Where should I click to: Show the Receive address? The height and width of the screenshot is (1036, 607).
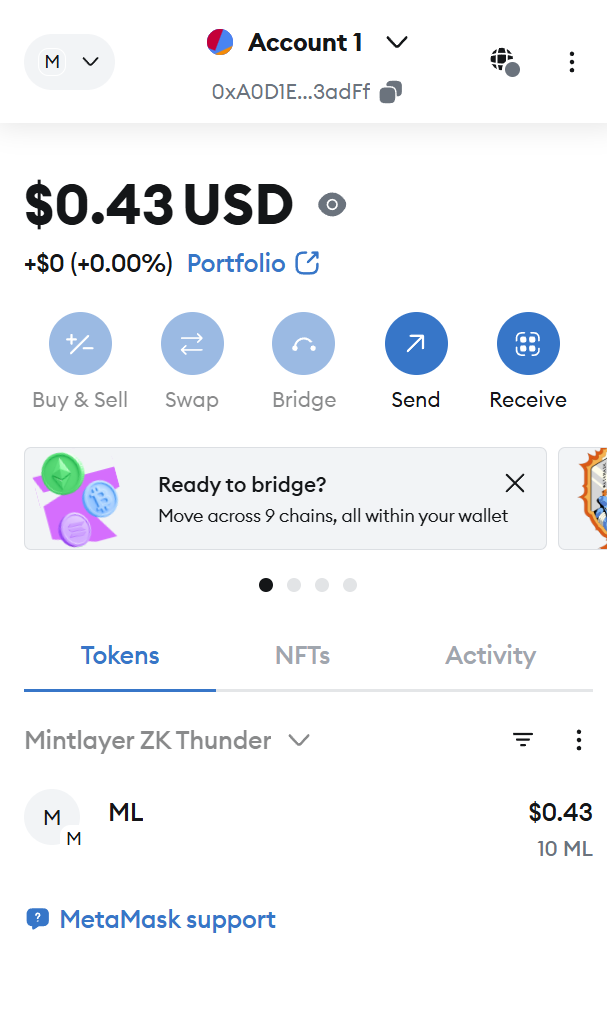[528, 344]
